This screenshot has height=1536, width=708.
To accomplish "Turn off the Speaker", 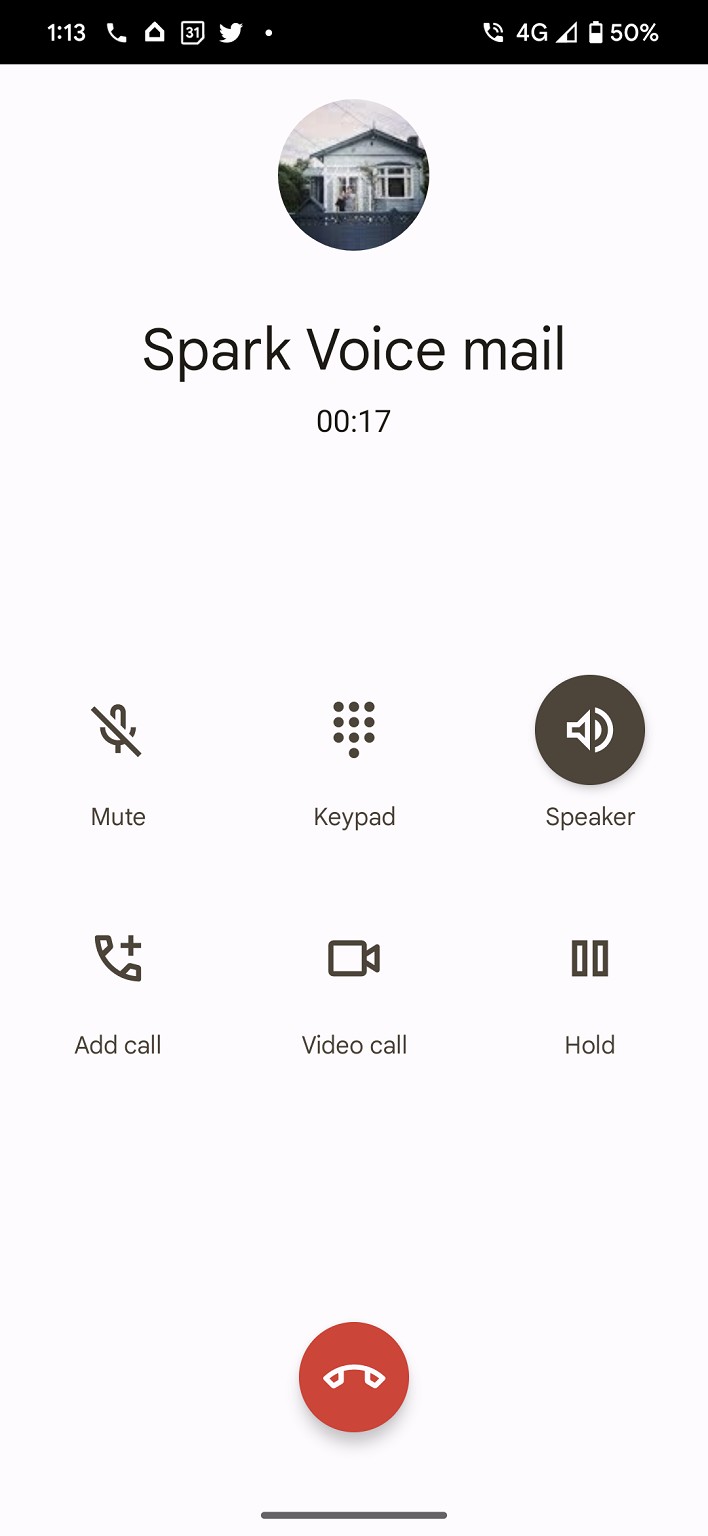I will (x=590, y=730).
